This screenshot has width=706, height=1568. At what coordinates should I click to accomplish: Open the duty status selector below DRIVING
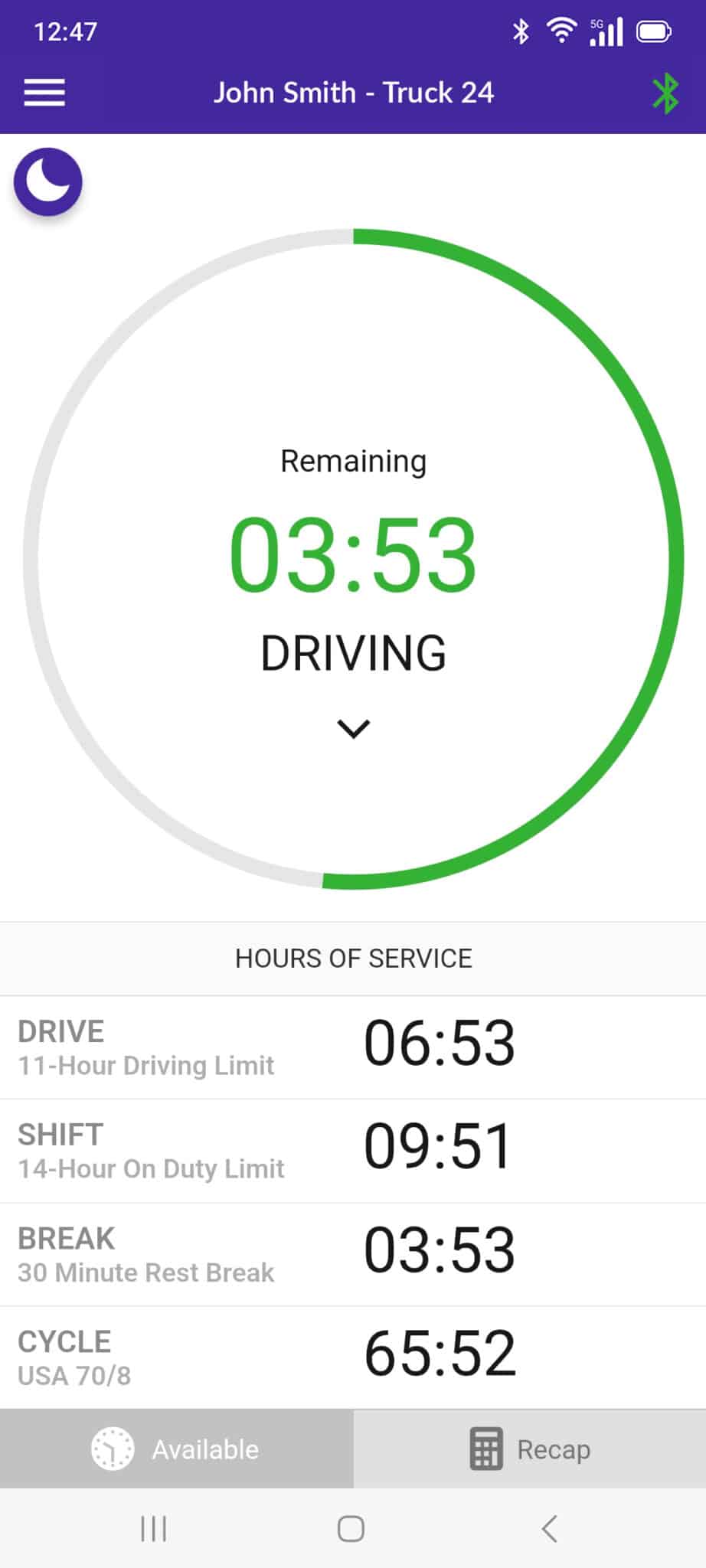353,728
